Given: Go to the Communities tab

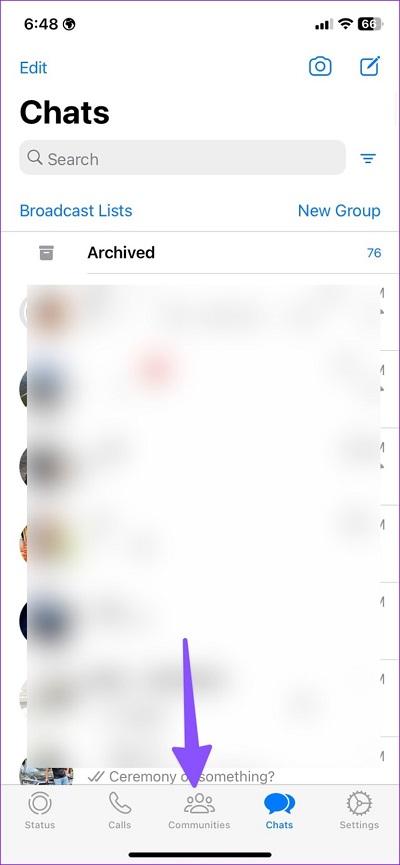Looking at the screenshot, I should [199, 810].
